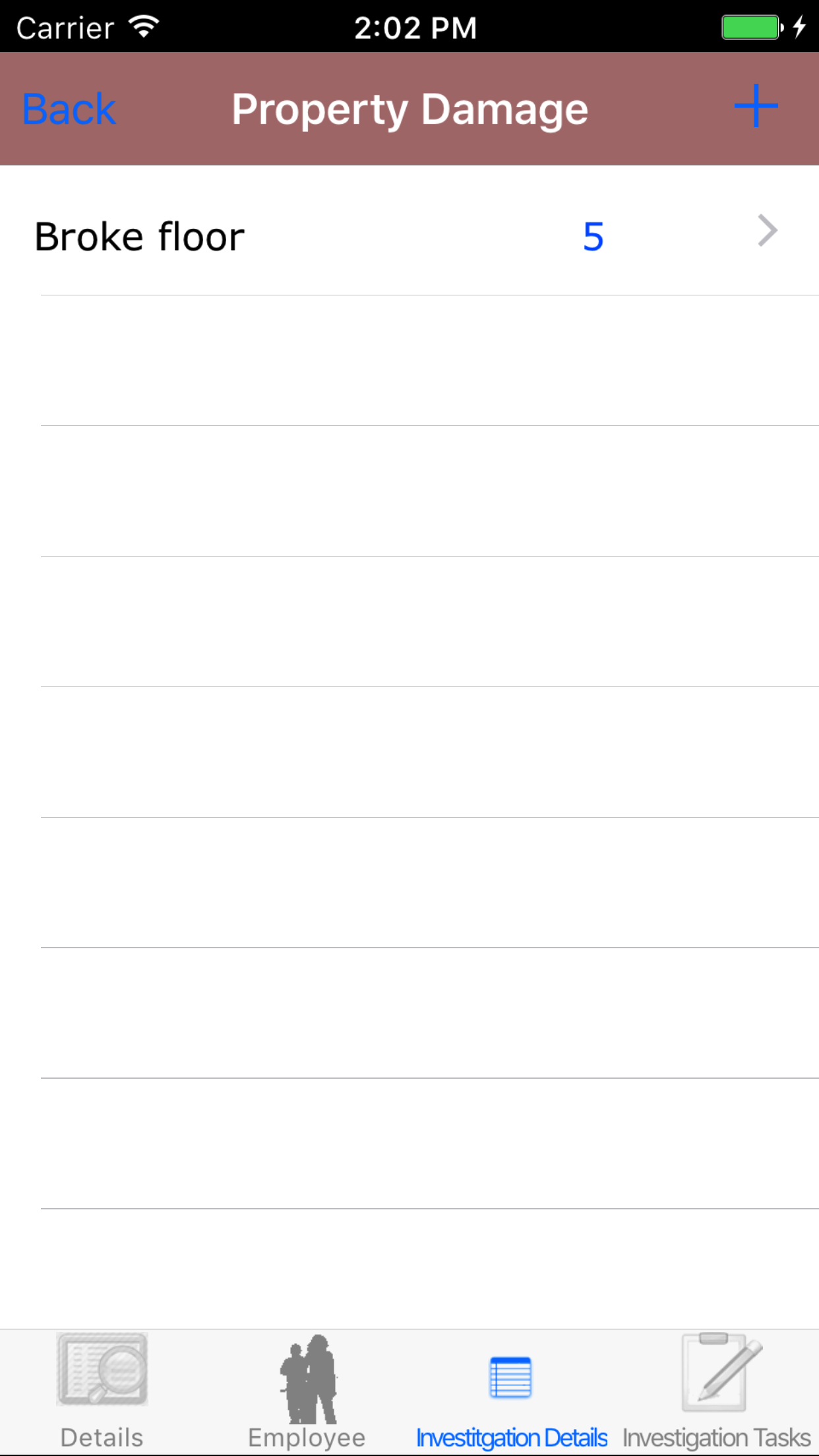Open the Investigation Tasks tab
Screen dimensions: 819x1456
tap(717, 1391)
